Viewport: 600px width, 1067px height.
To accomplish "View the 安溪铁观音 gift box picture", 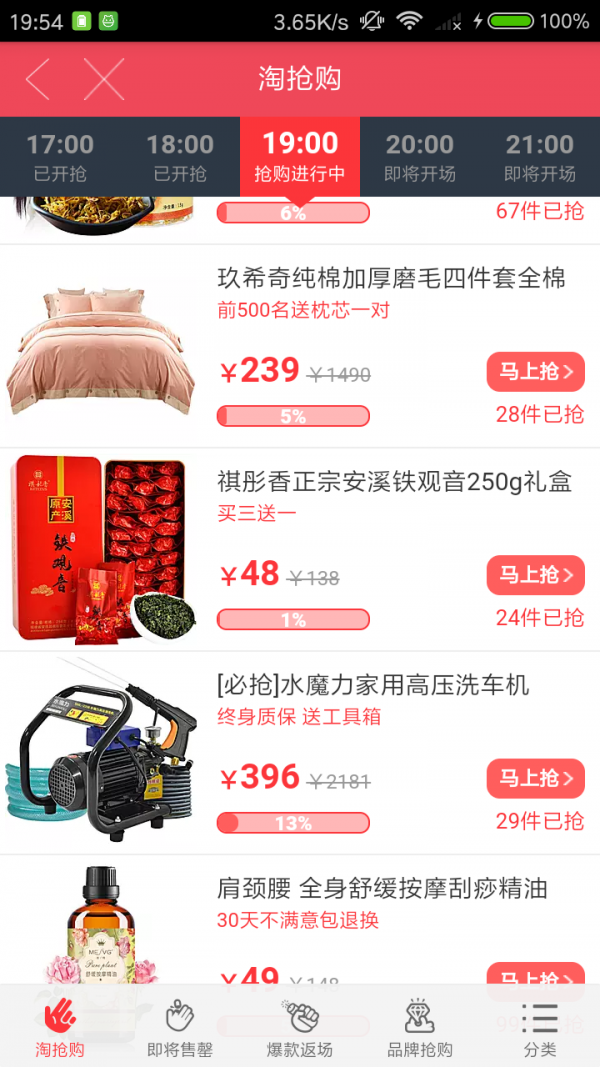I will [x=100, y=548].
